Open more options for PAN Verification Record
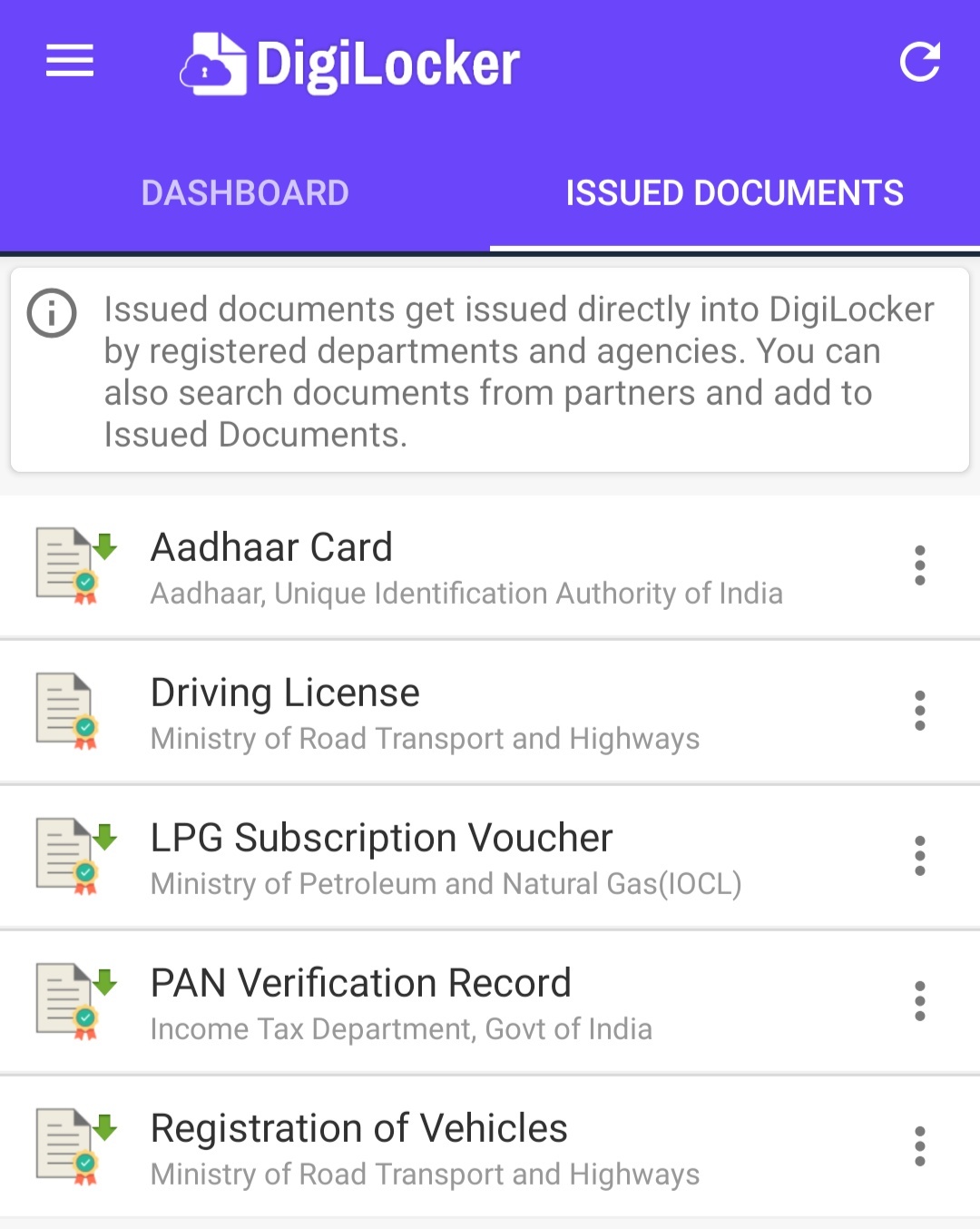Screen dimensions: 980x1229 point(919,1001)
